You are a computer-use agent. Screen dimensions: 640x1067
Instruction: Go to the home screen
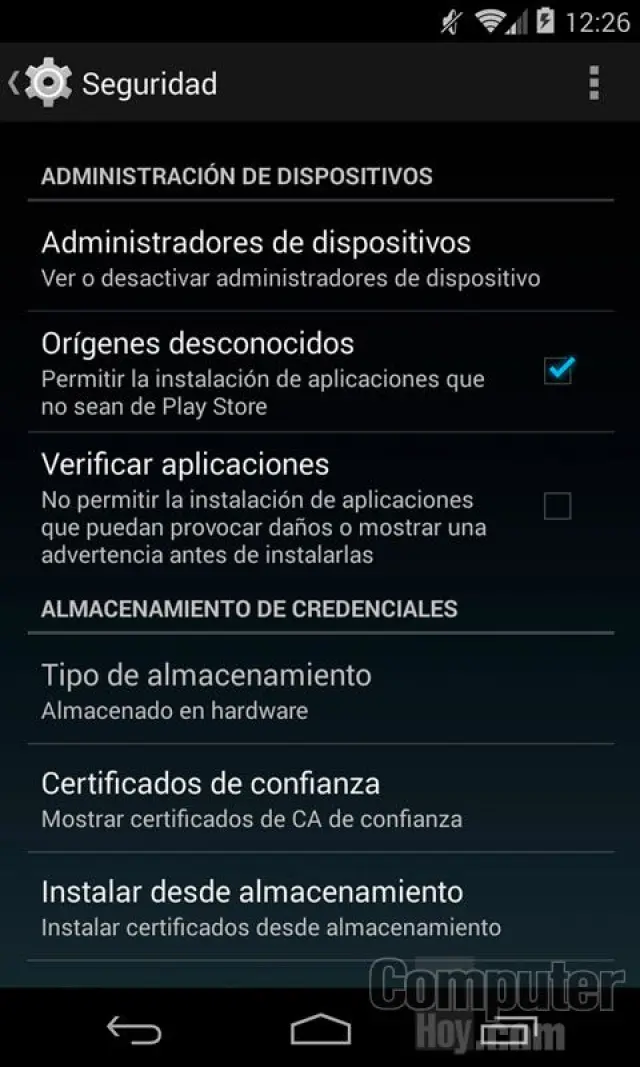(x=320, y=1029)
